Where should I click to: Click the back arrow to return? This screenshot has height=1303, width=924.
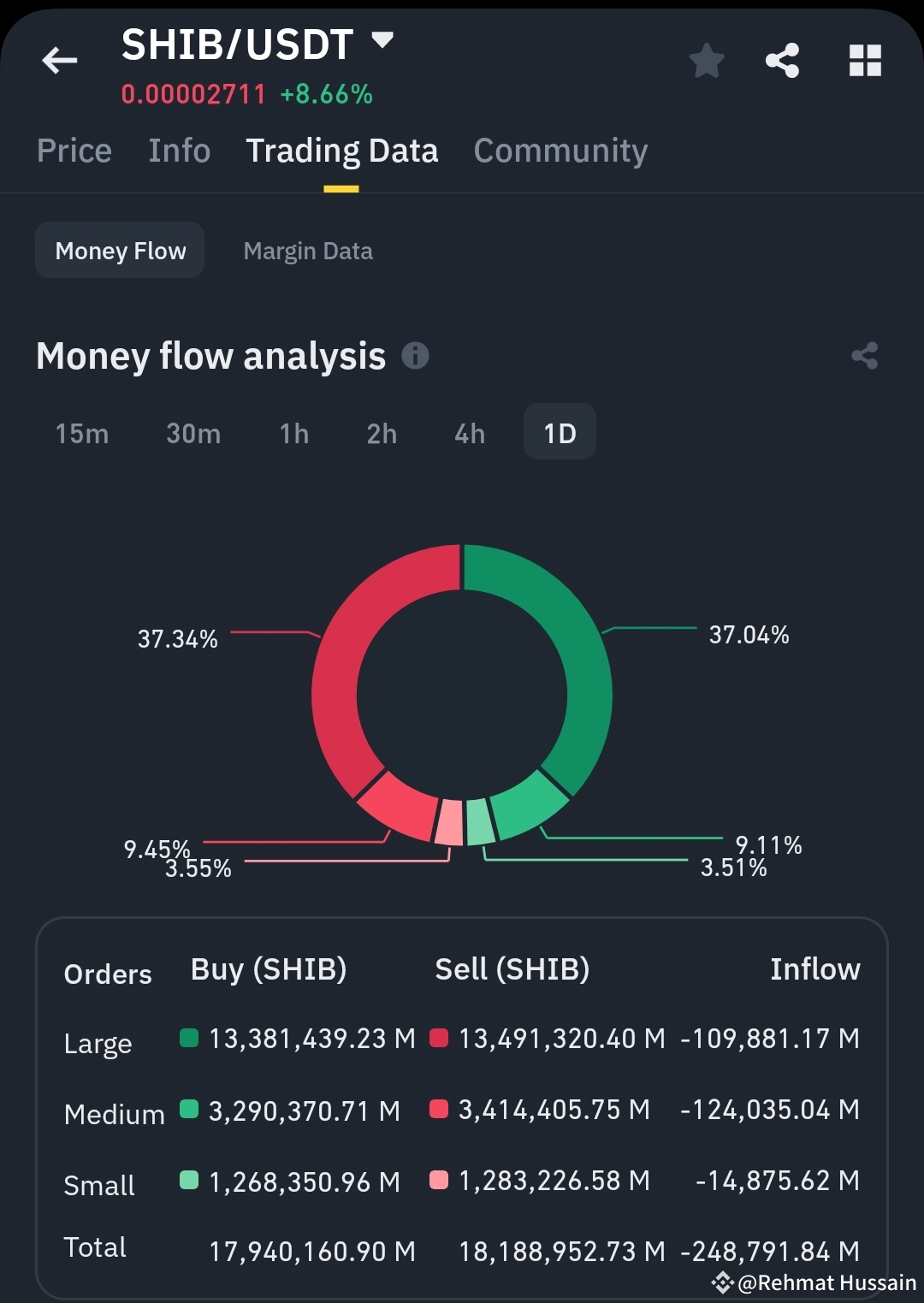[x=58, y=60]
